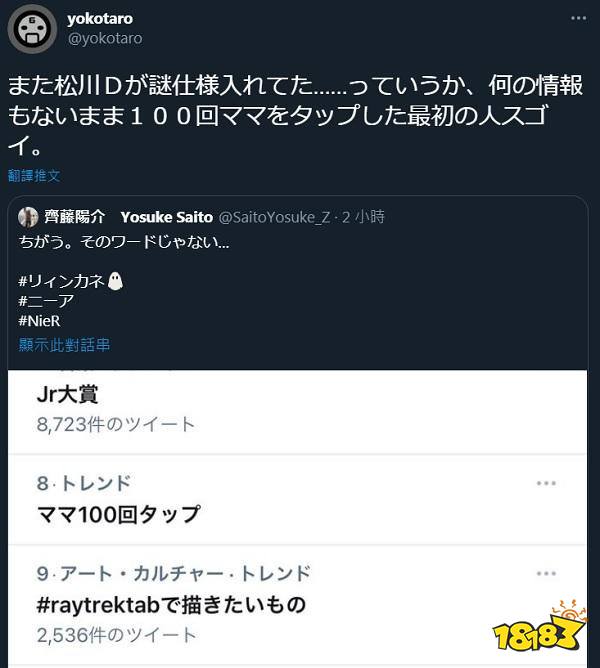This screenshot has width=600, height=668.
Task: Open yokotaro's profile picture
Action: (32, 28)
